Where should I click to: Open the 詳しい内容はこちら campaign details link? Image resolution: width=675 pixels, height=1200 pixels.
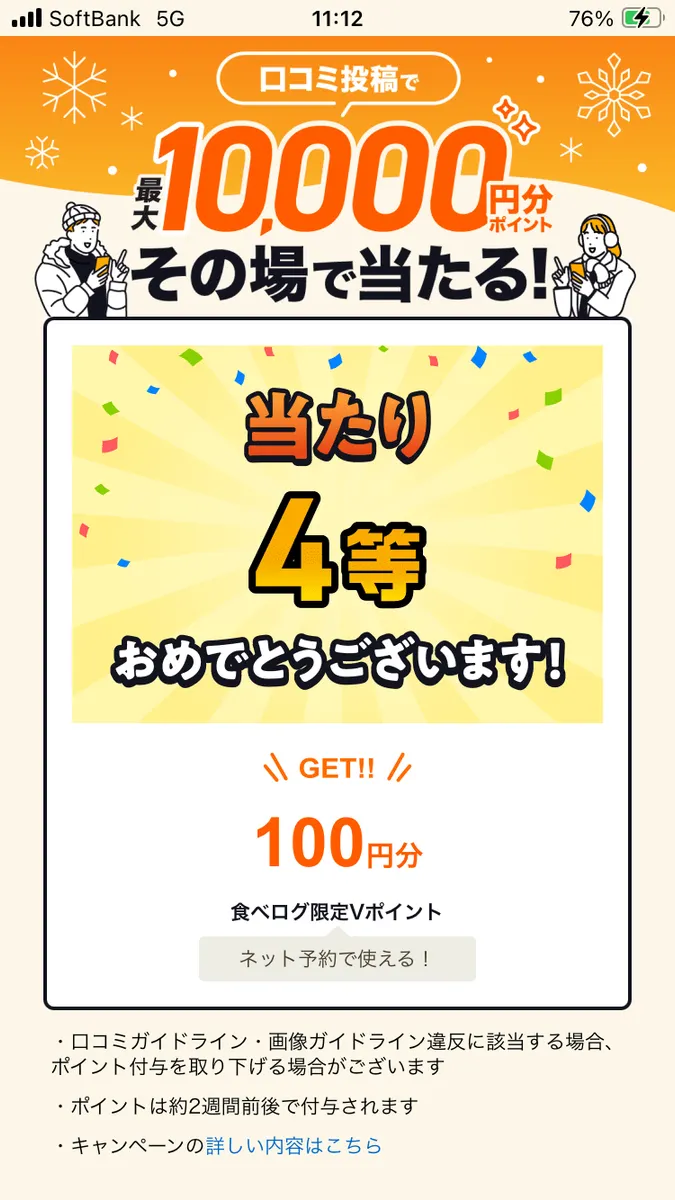(293, 1146)
